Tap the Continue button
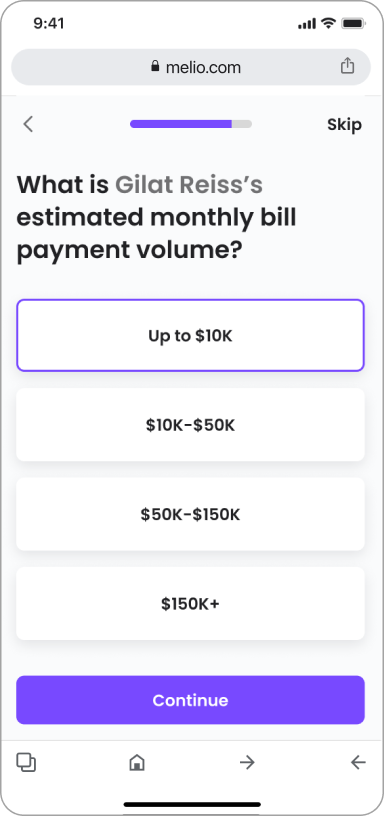The image size is (384, 816). click(x=190, y=700)
